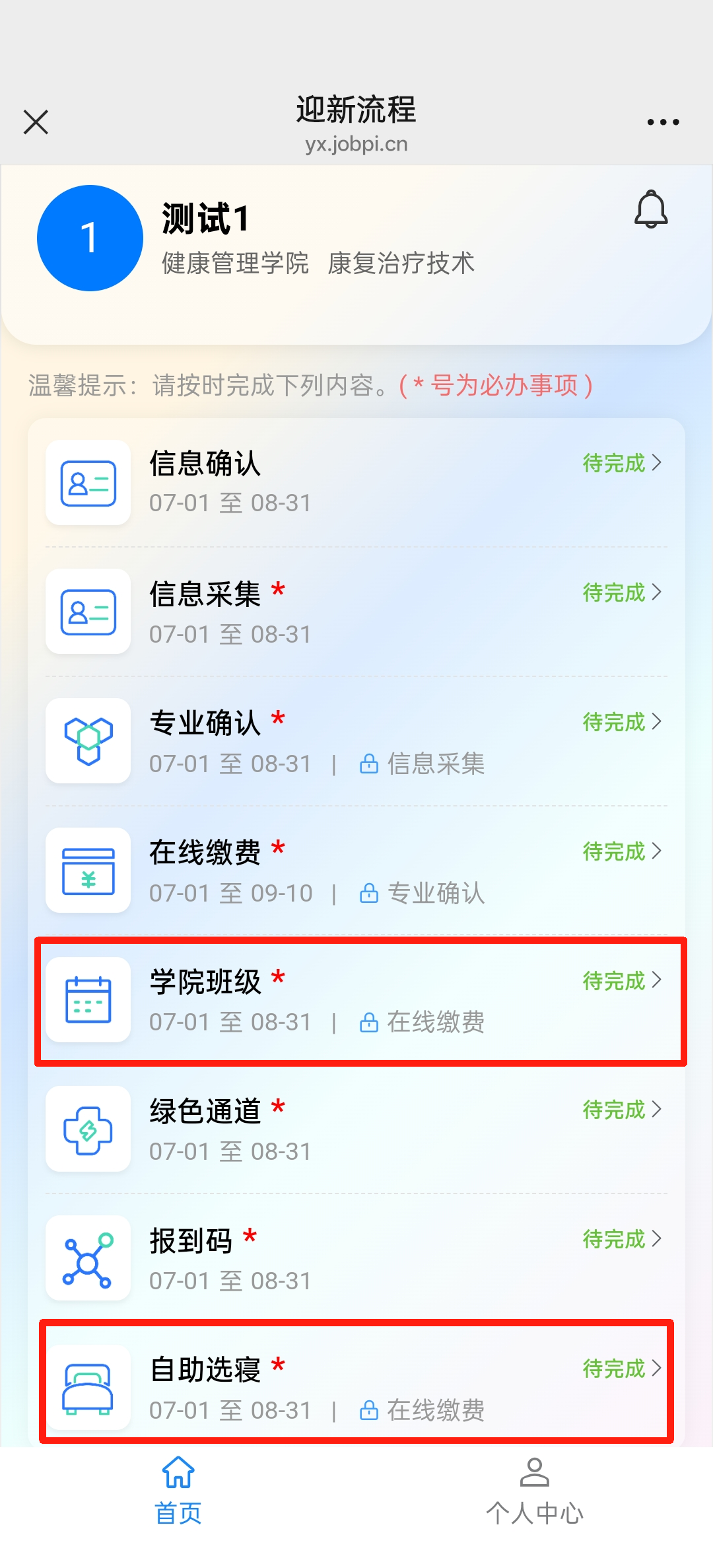The height and width of the screenshot is (1568, 713).
Task: Open the 信息采集 step
Action: (x=356, y=612)
